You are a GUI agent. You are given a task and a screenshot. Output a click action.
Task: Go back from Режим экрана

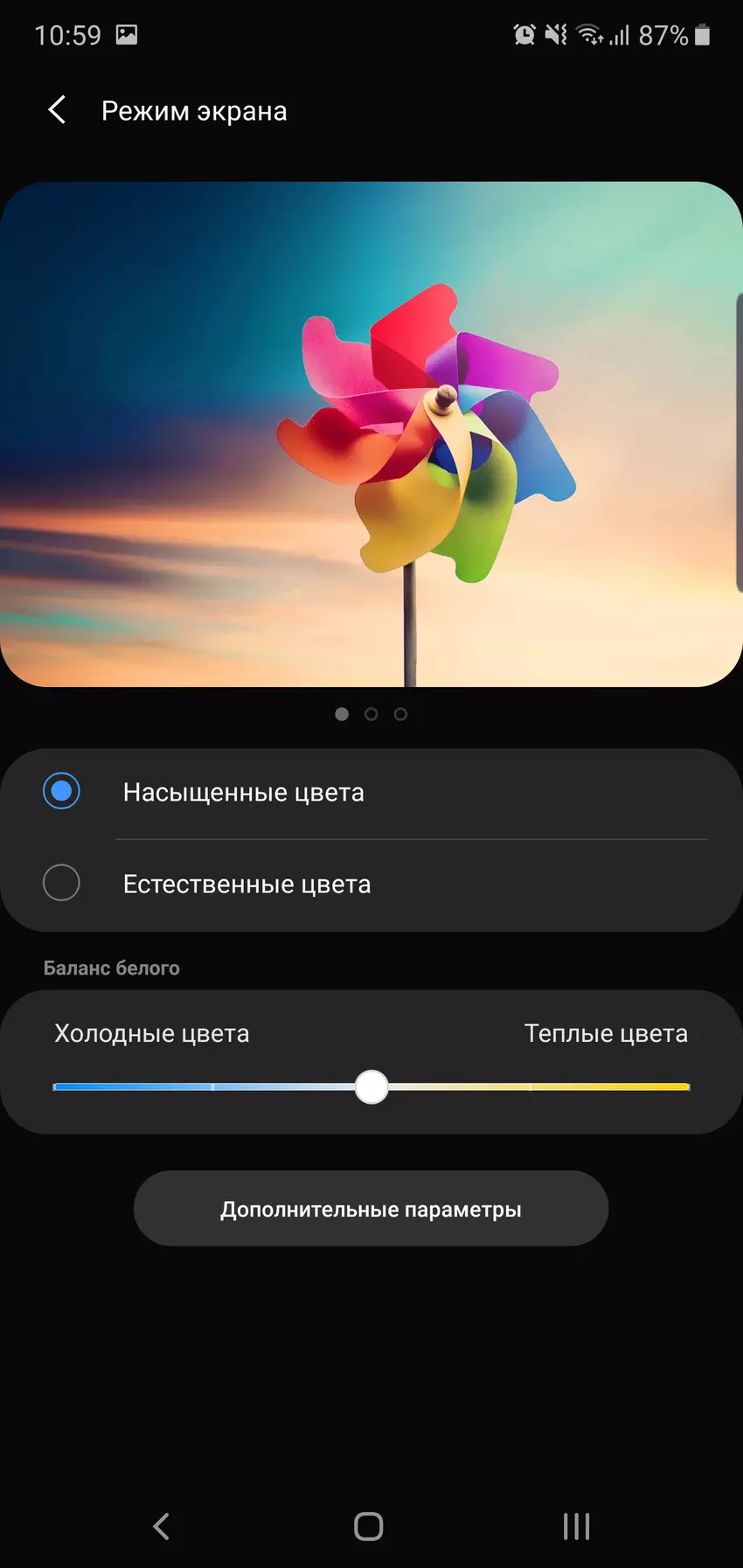tap(58, 110)
